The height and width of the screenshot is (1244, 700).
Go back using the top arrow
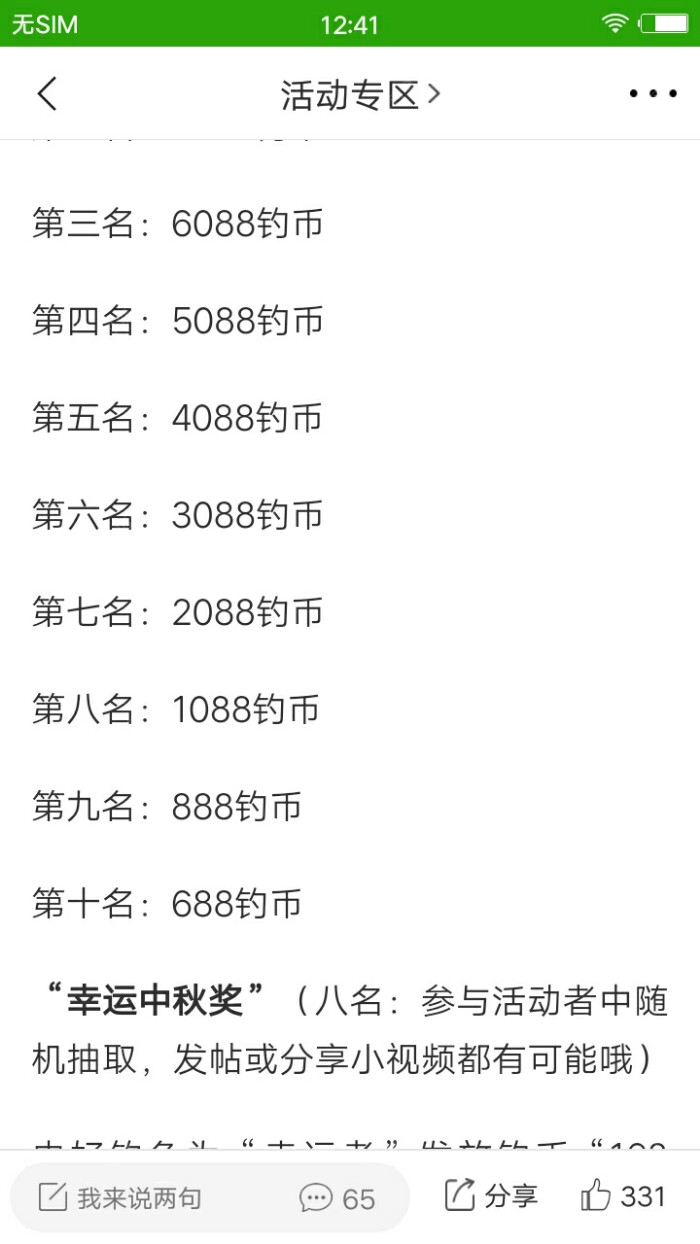(47, 94)
